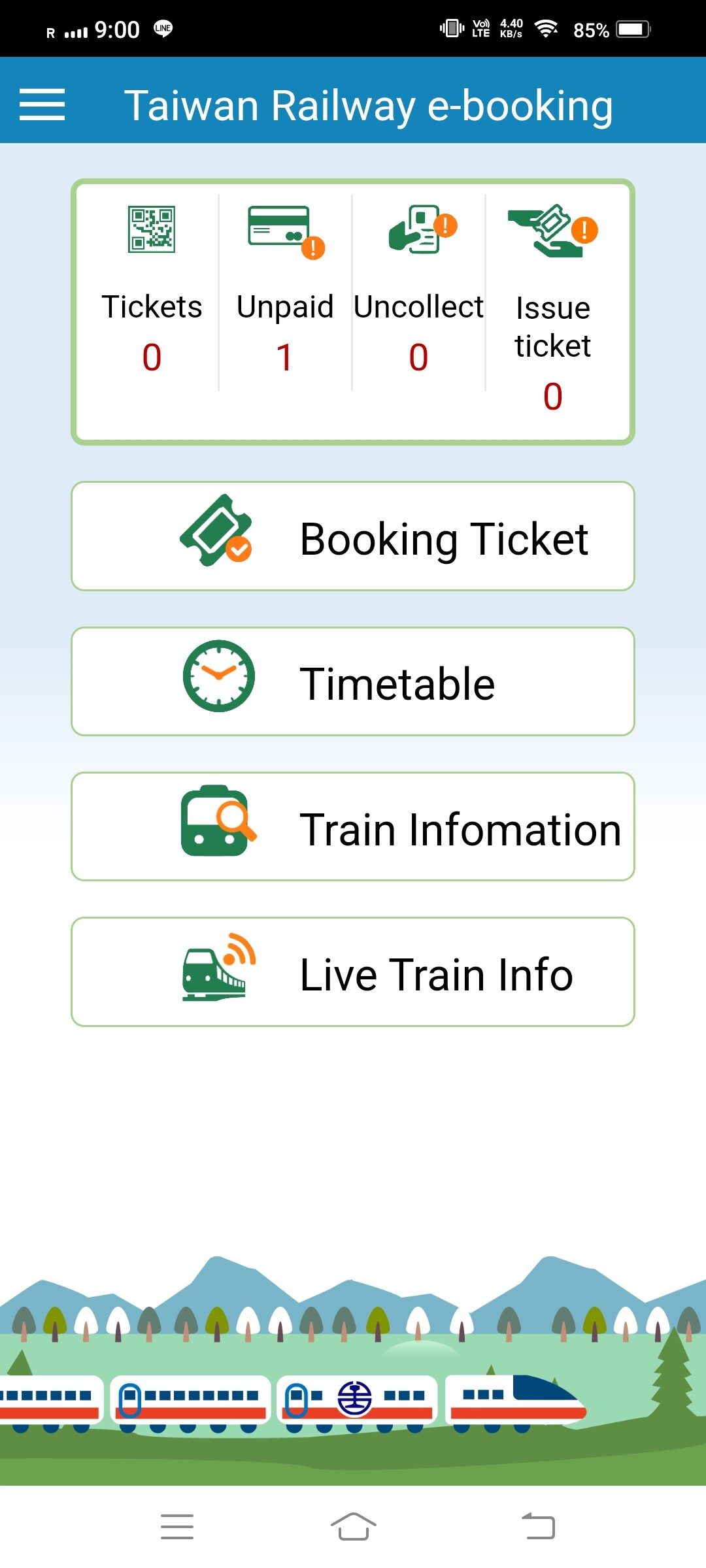Open the Unpaid bookings

point(285,292)
